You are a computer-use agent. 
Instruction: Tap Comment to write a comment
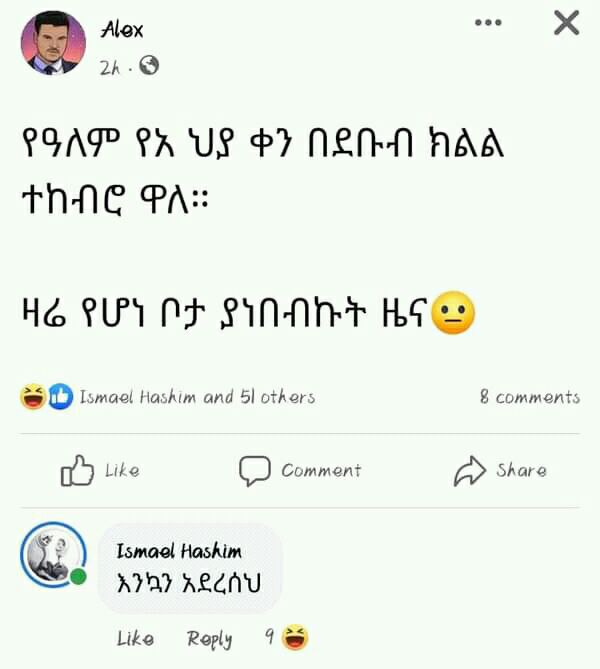(x=300, y=471)
